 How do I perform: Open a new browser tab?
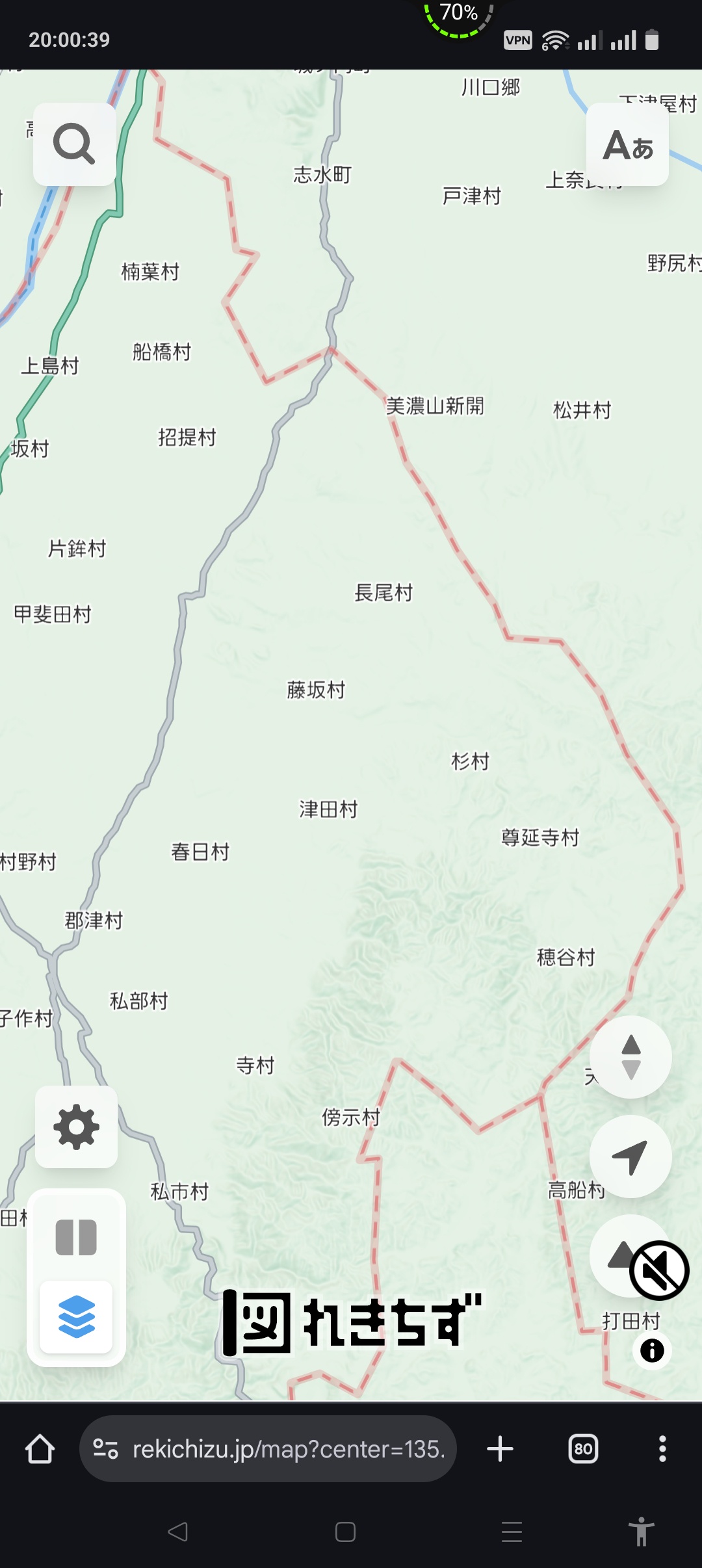[x=500, y=1449]
